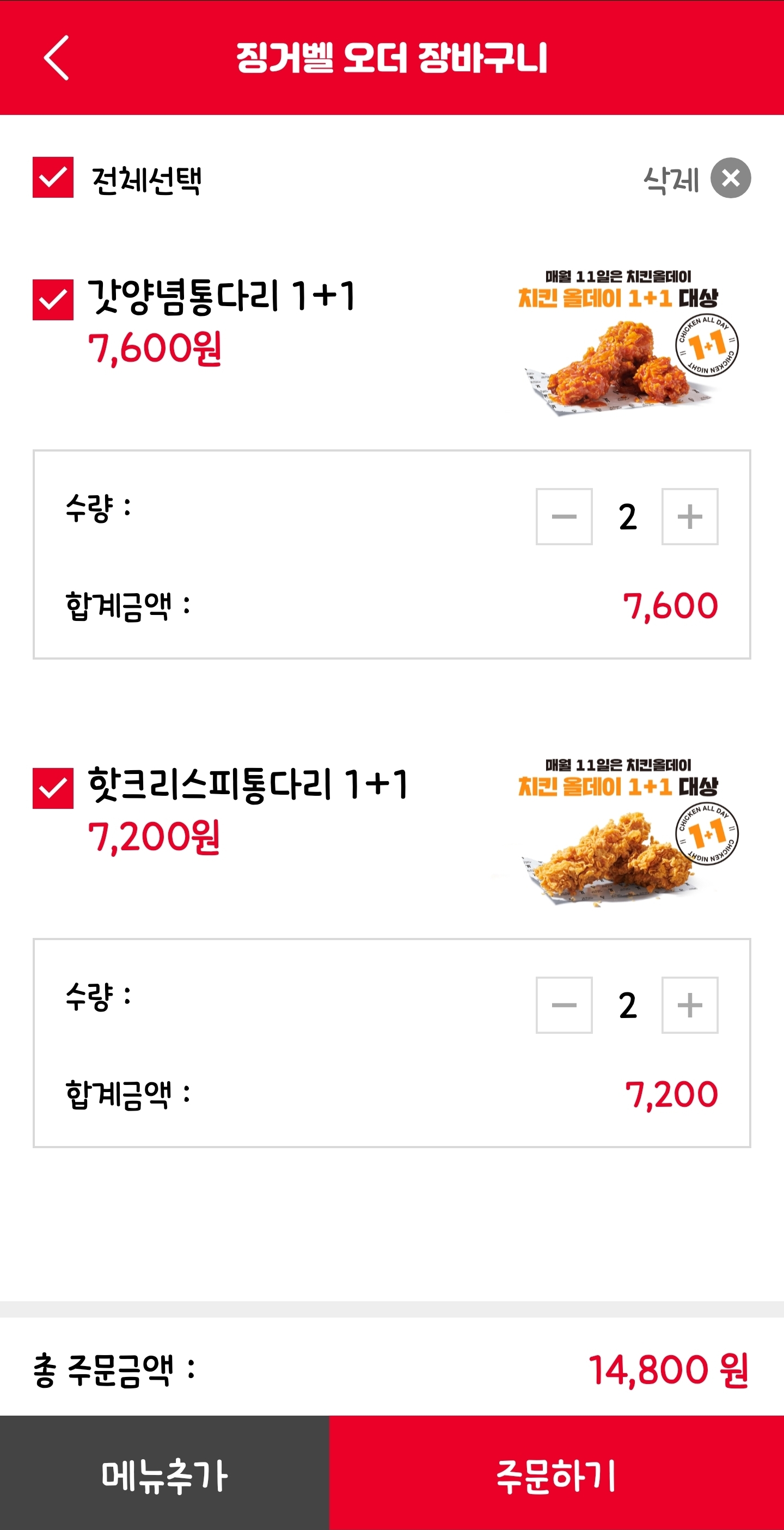This screenshot has width=784, height=1530.
Task: Increase quantity of 갓양념통다리 1+1
Action: tap(690, 517)
